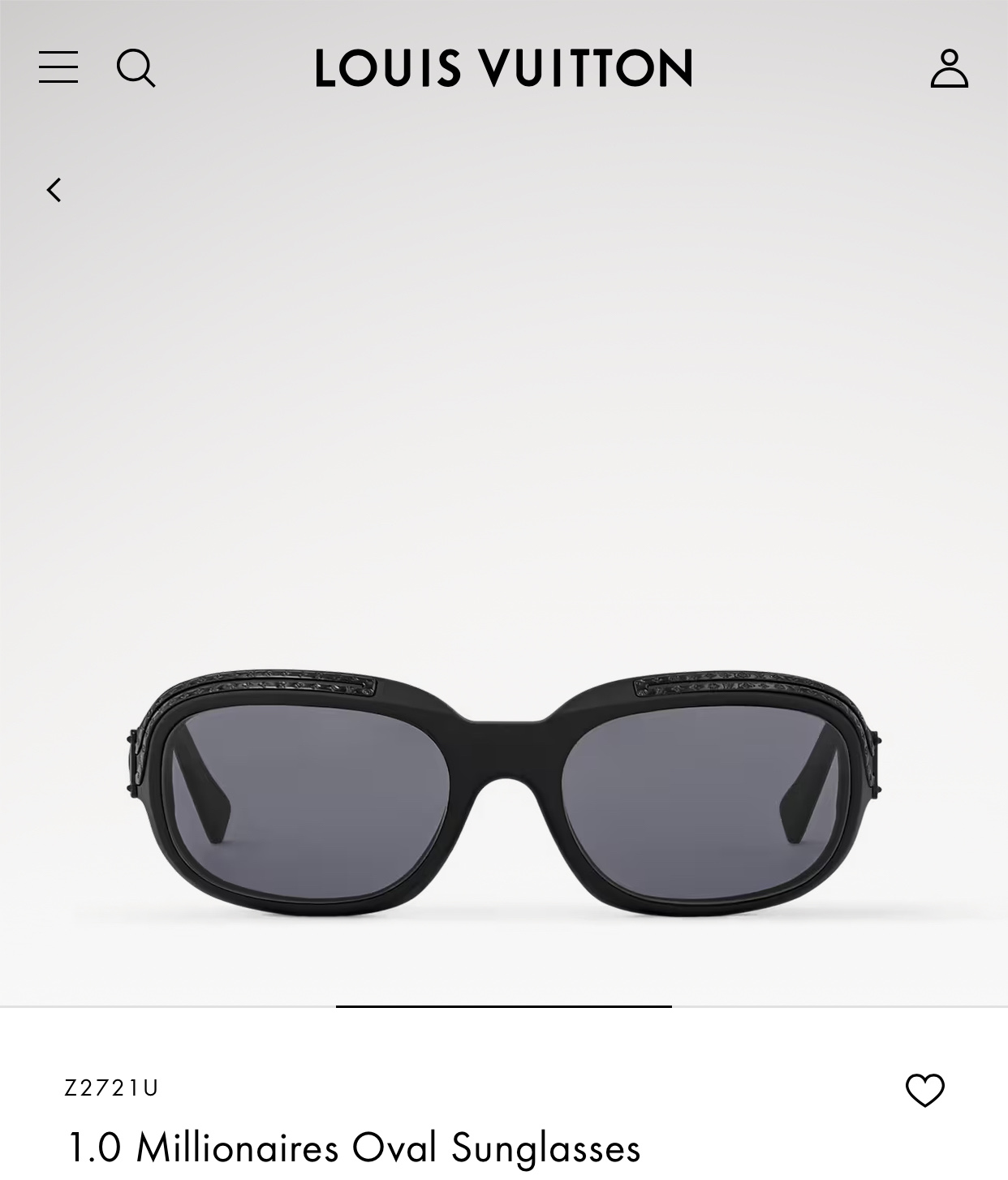
Task: Tap the Louis Vuitton home logo
Action: click(503, 67)
